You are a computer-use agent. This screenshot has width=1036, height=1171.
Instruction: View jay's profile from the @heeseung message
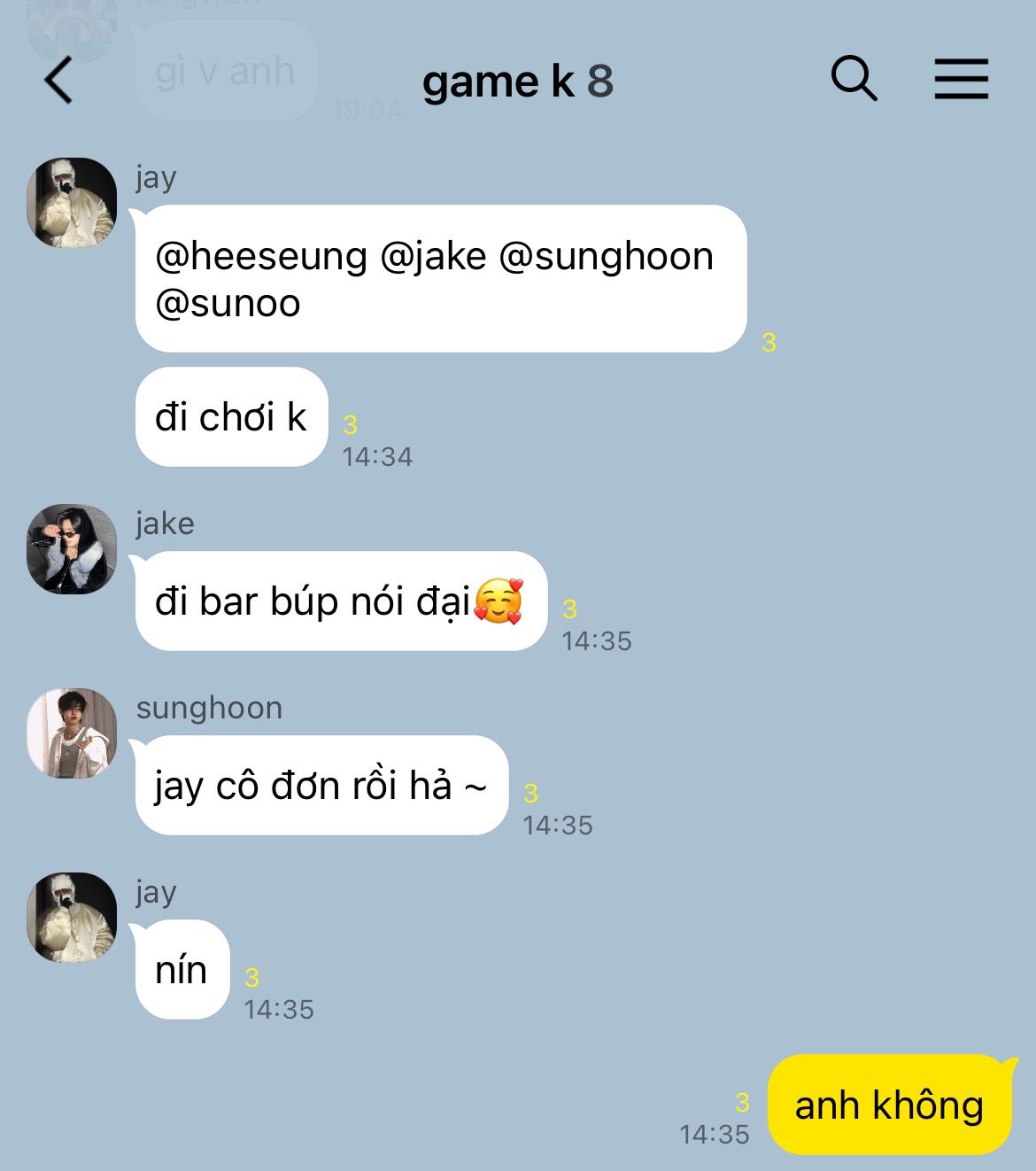pos(72,203)
